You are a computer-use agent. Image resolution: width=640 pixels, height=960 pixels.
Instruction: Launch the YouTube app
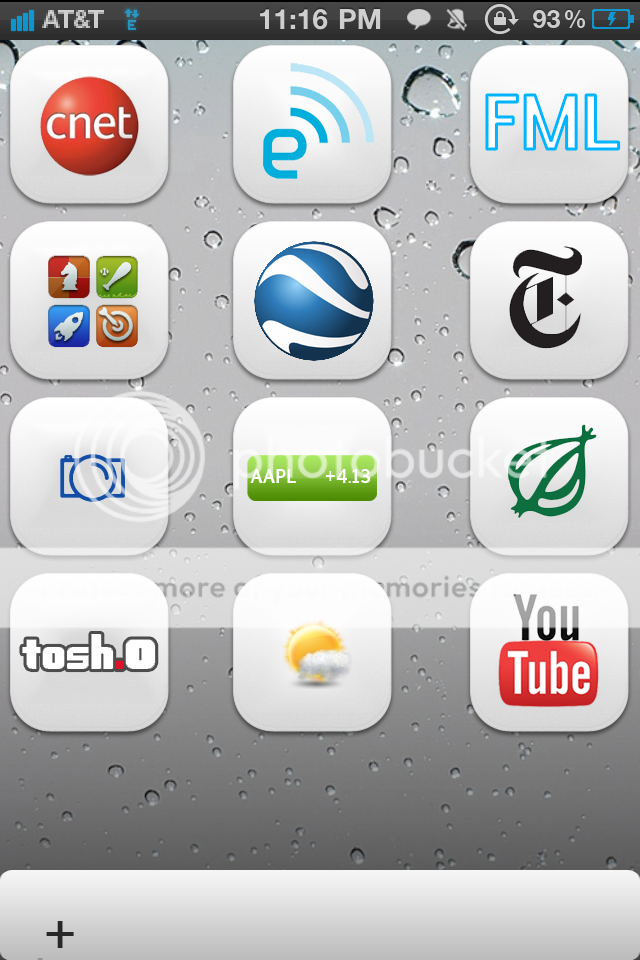click(x=549, y=652)
